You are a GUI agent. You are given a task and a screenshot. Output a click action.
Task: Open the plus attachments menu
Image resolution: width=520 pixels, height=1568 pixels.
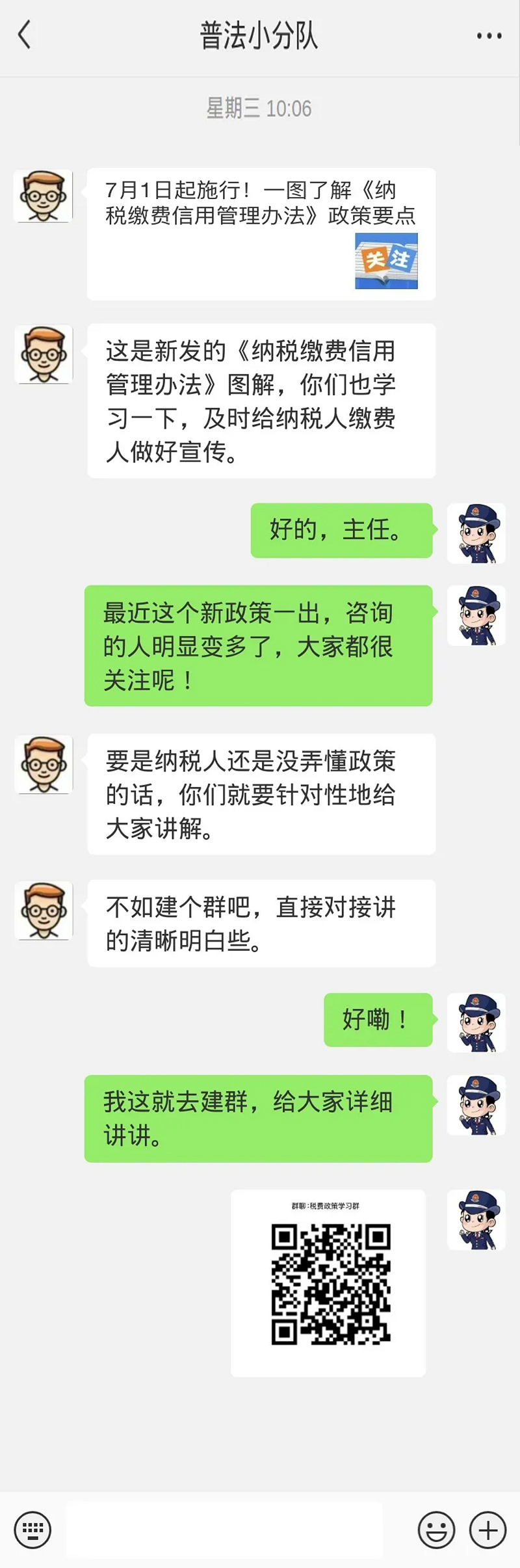tap(487, 1530)
